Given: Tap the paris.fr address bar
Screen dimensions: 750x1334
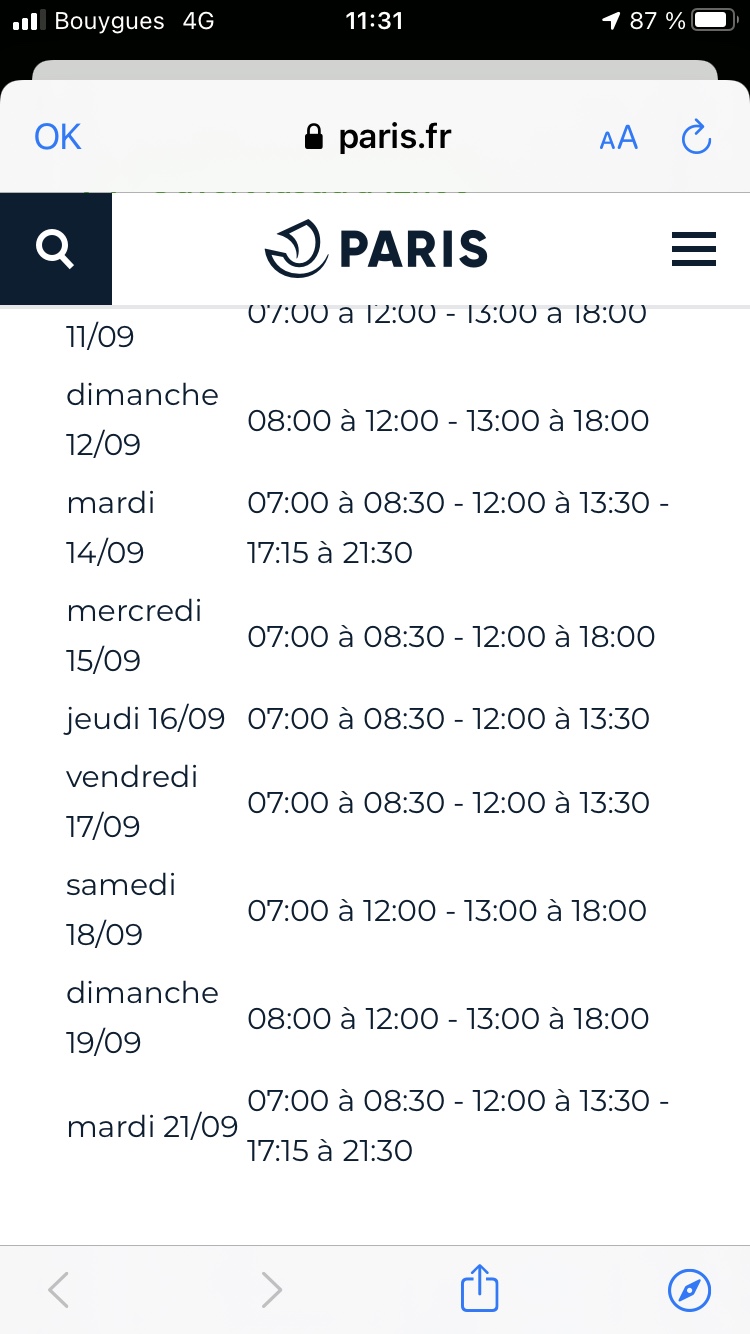Looking at the screenshot, I should [x=378, y=137].
